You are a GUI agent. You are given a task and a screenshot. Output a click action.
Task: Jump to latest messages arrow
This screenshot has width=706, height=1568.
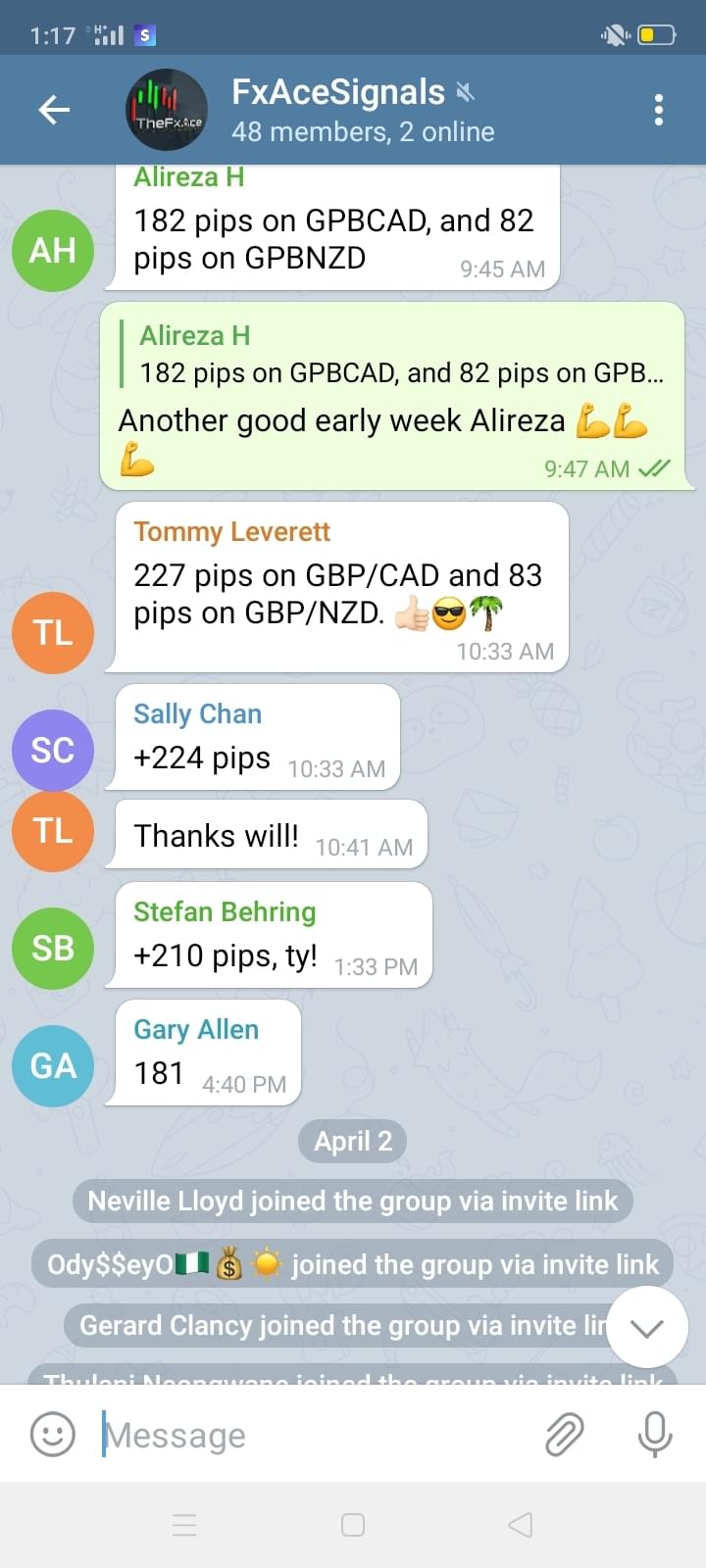point(646,1328)
